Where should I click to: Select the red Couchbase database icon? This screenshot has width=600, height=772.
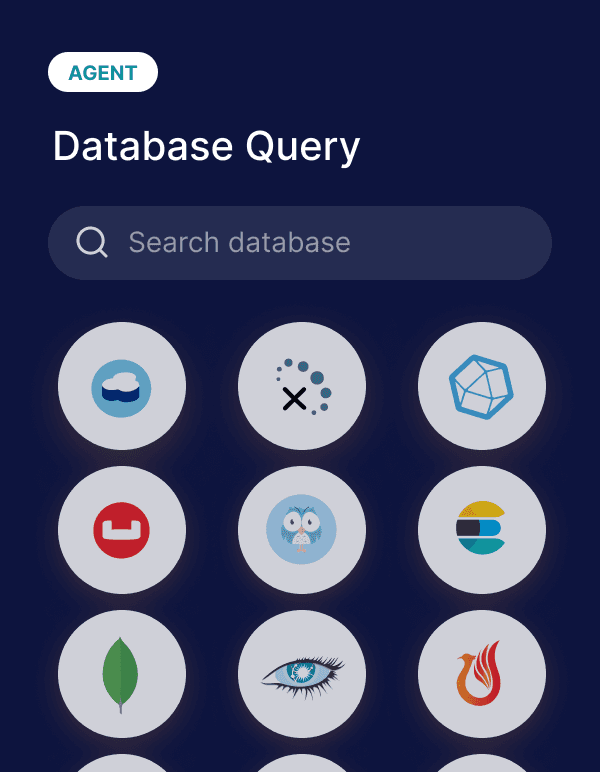[x=122, y=530]
